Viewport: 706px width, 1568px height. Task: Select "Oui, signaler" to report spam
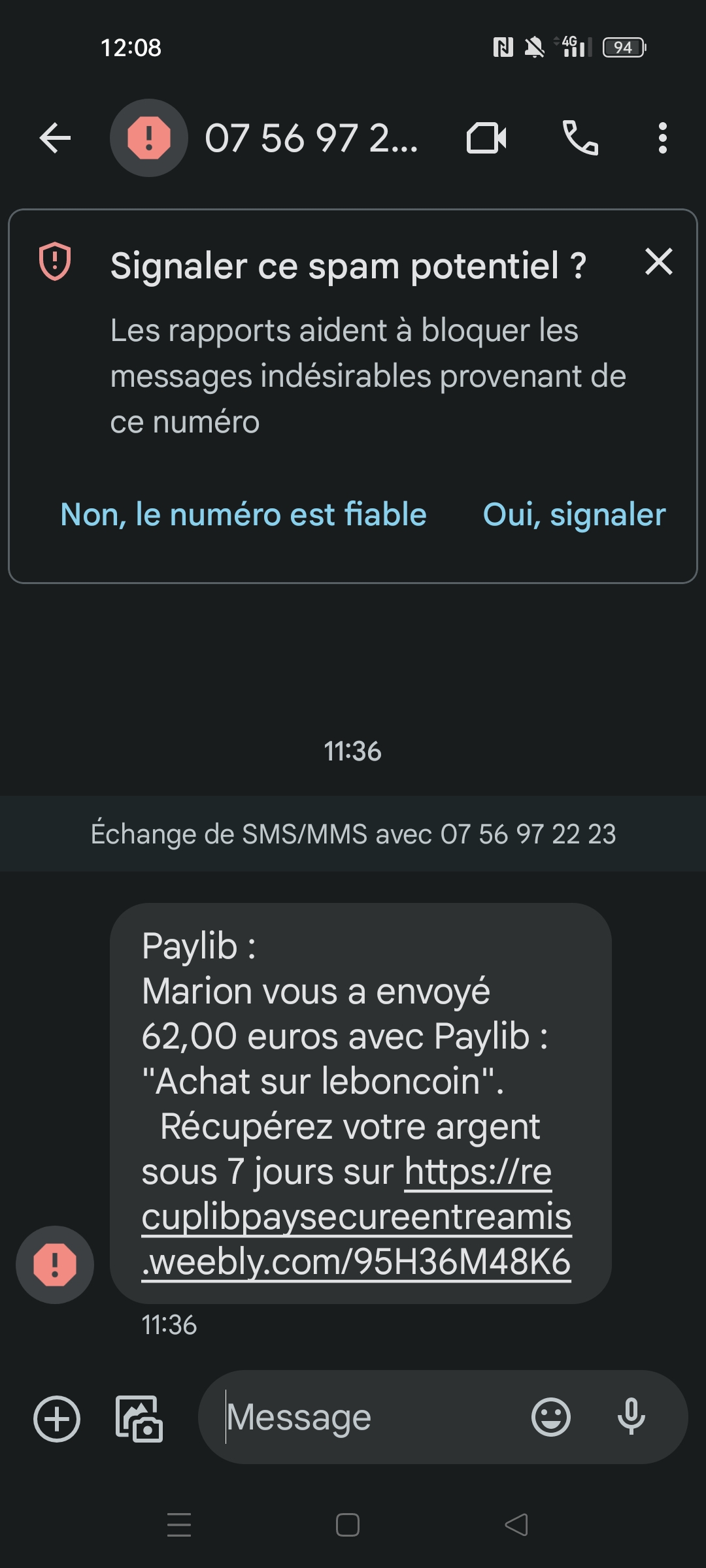point(574,515)
